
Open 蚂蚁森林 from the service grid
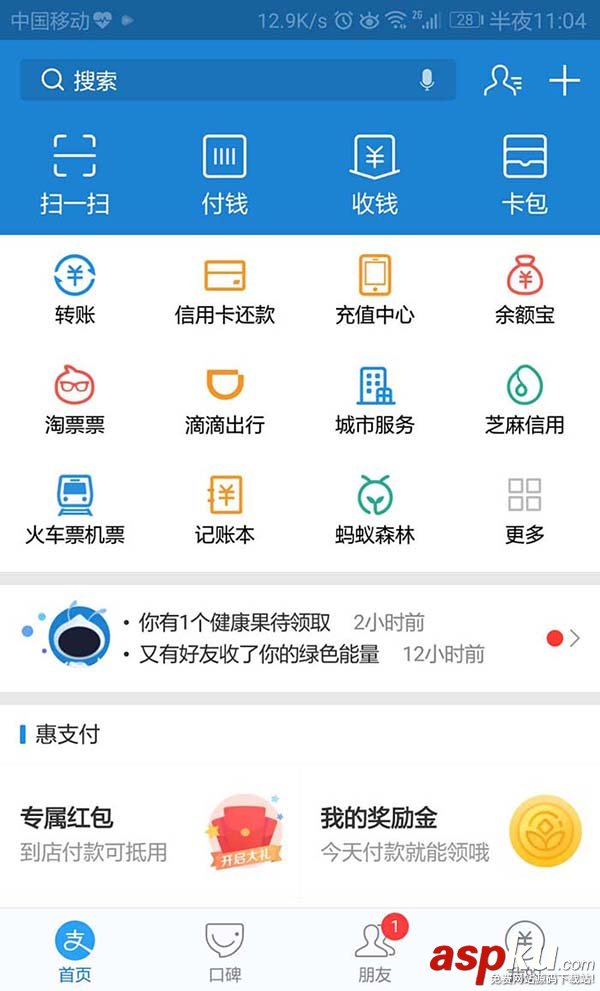(375, 510)
